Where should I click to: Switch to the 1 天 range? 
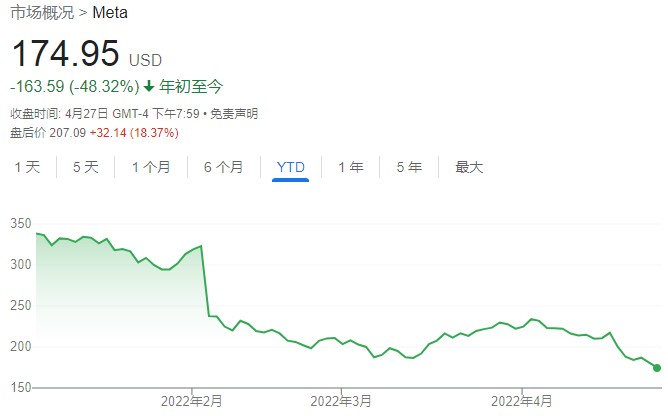[27, 168]
